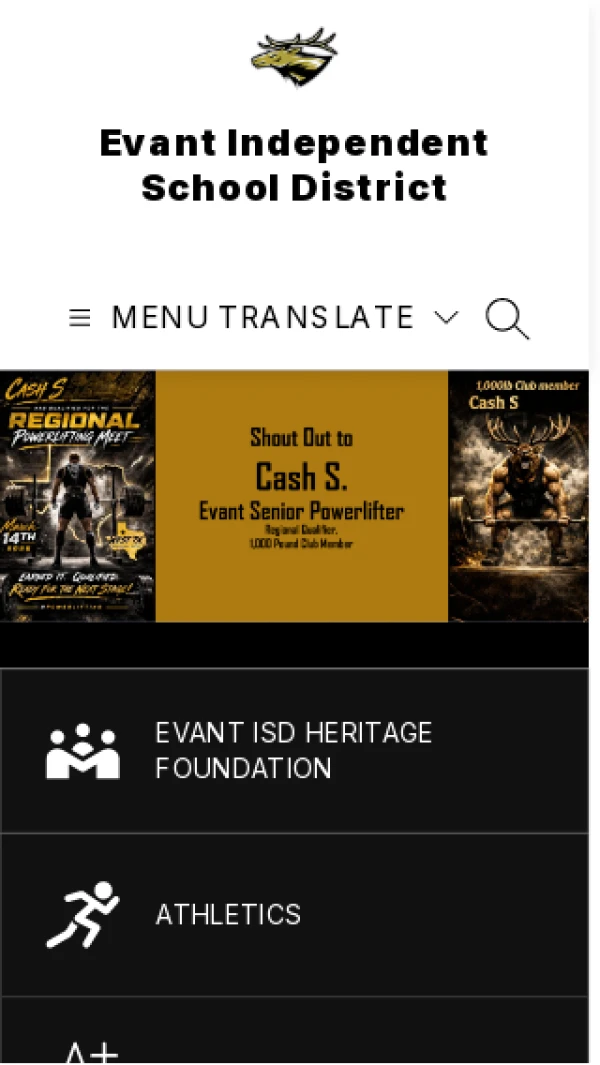Open Evant ISD Heritage Foundation
Screen dimensions: 600x1065
coord(293,750)
